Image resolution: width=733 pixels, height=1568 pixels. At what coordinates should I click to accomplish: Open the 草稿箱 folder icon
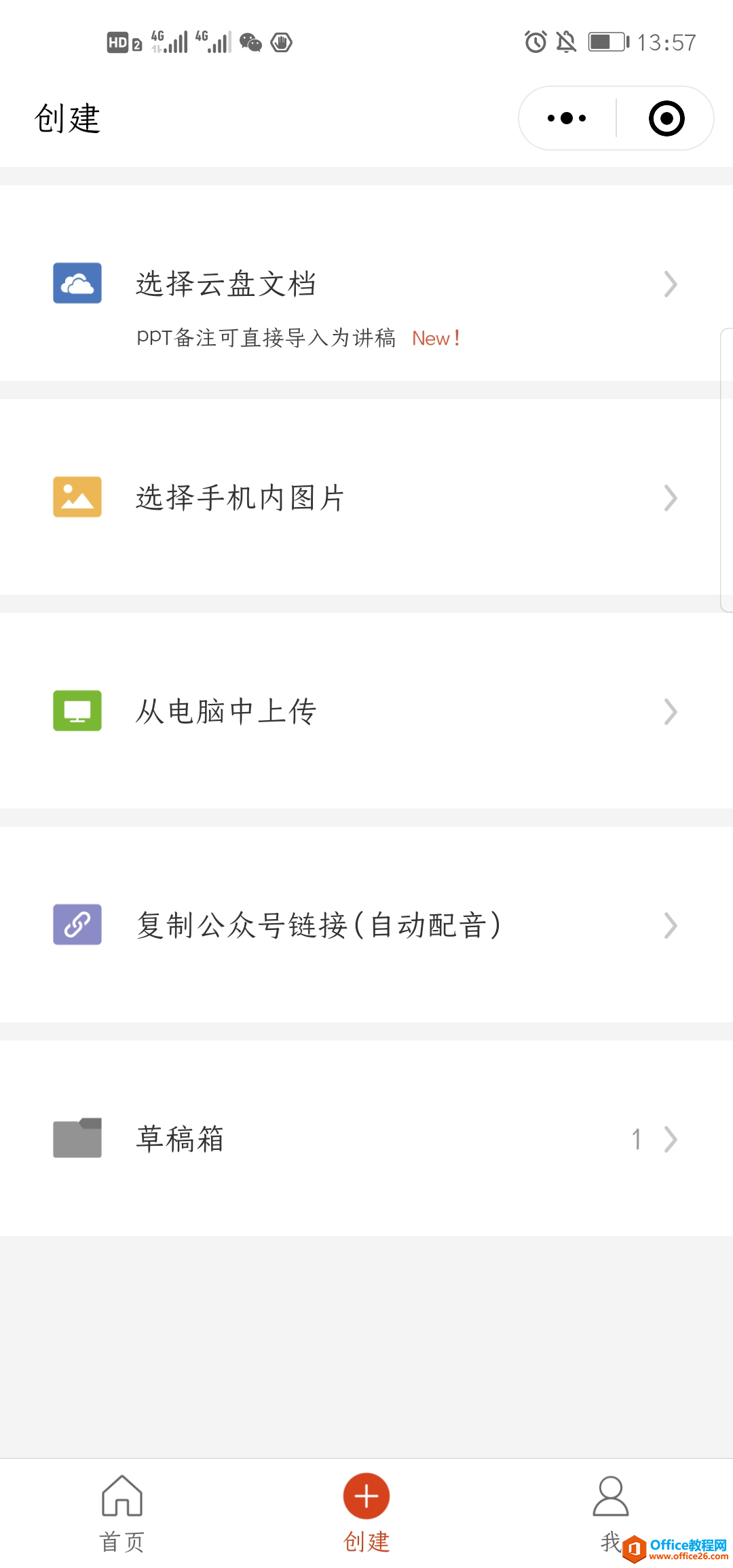click(77, 1138)
